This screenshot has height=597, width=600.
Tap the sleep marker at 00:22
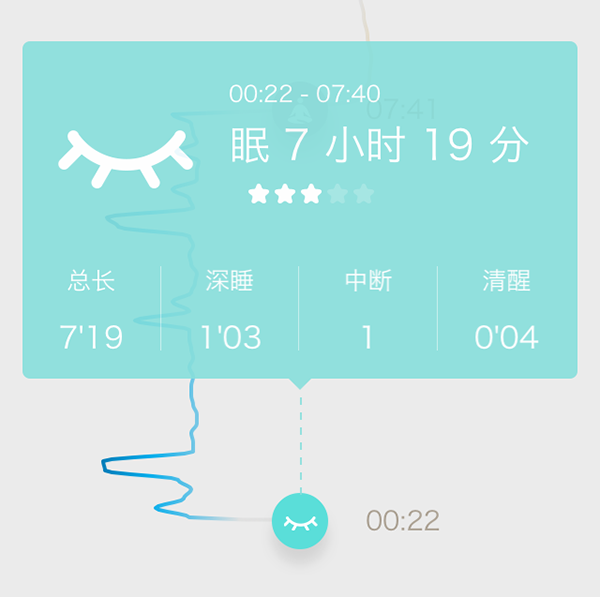tap(300, 521)
